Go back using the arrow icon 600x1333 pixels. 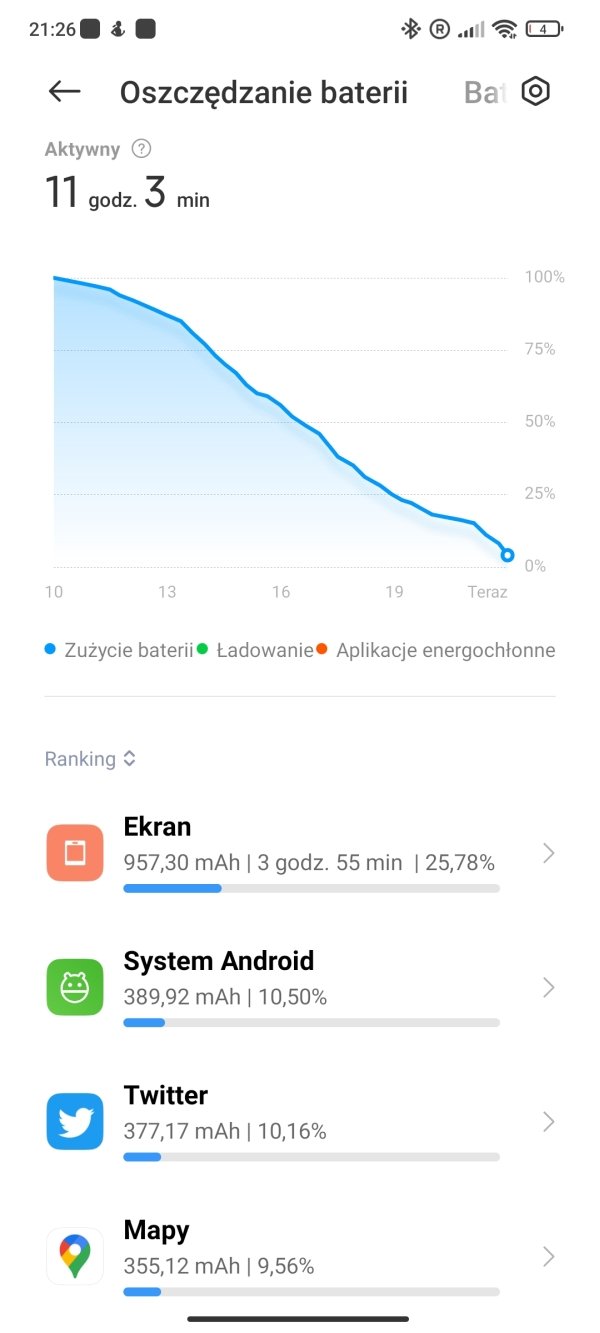point(64,92)
